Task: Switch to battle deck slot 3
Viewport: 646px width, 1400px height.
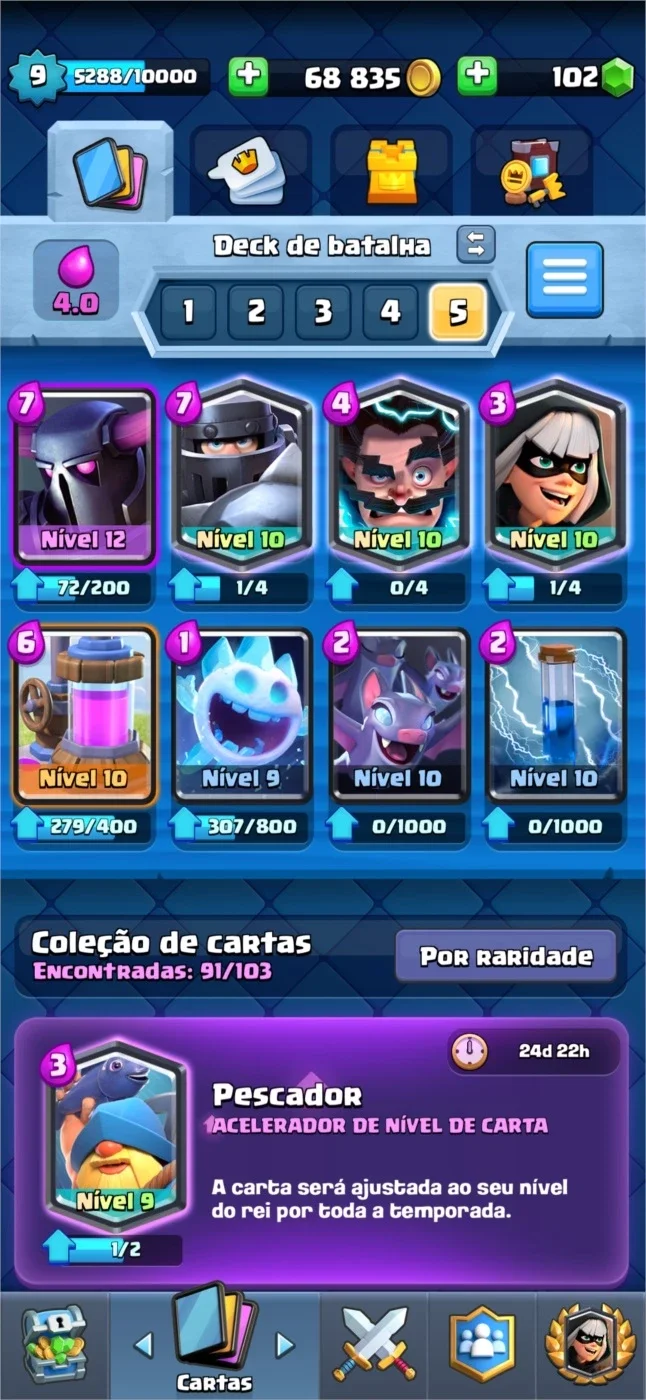Action: pos(323,312)
